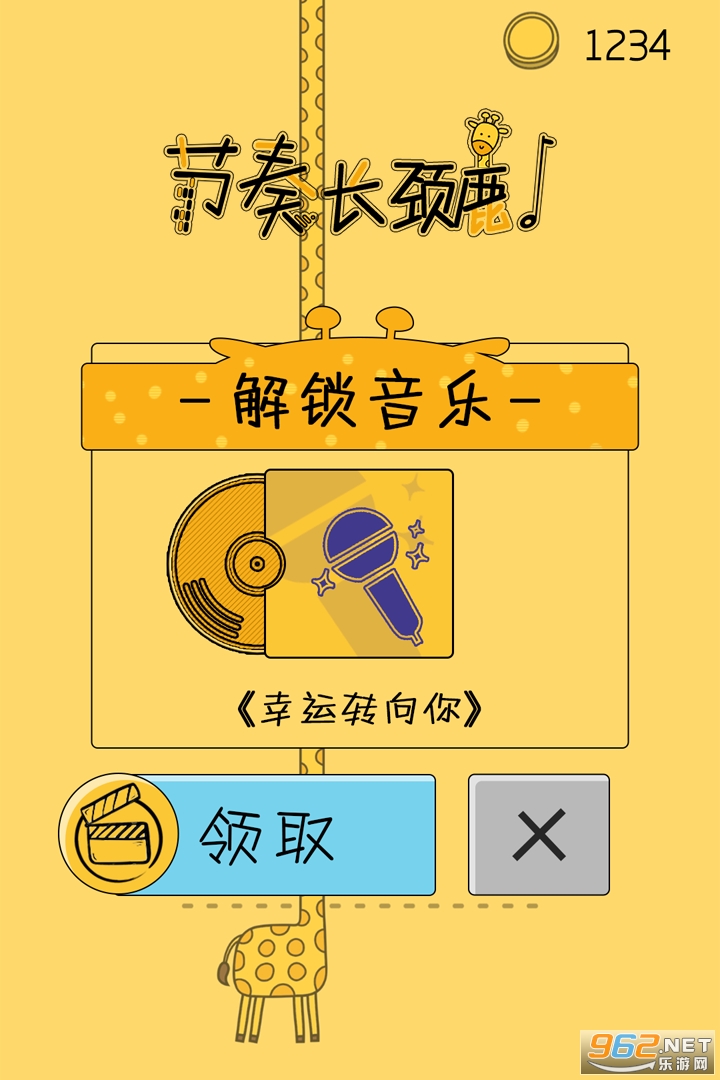720x1080 pixels.
Task: Click the record's center spindle circle
Action: (x=258, y=562)
